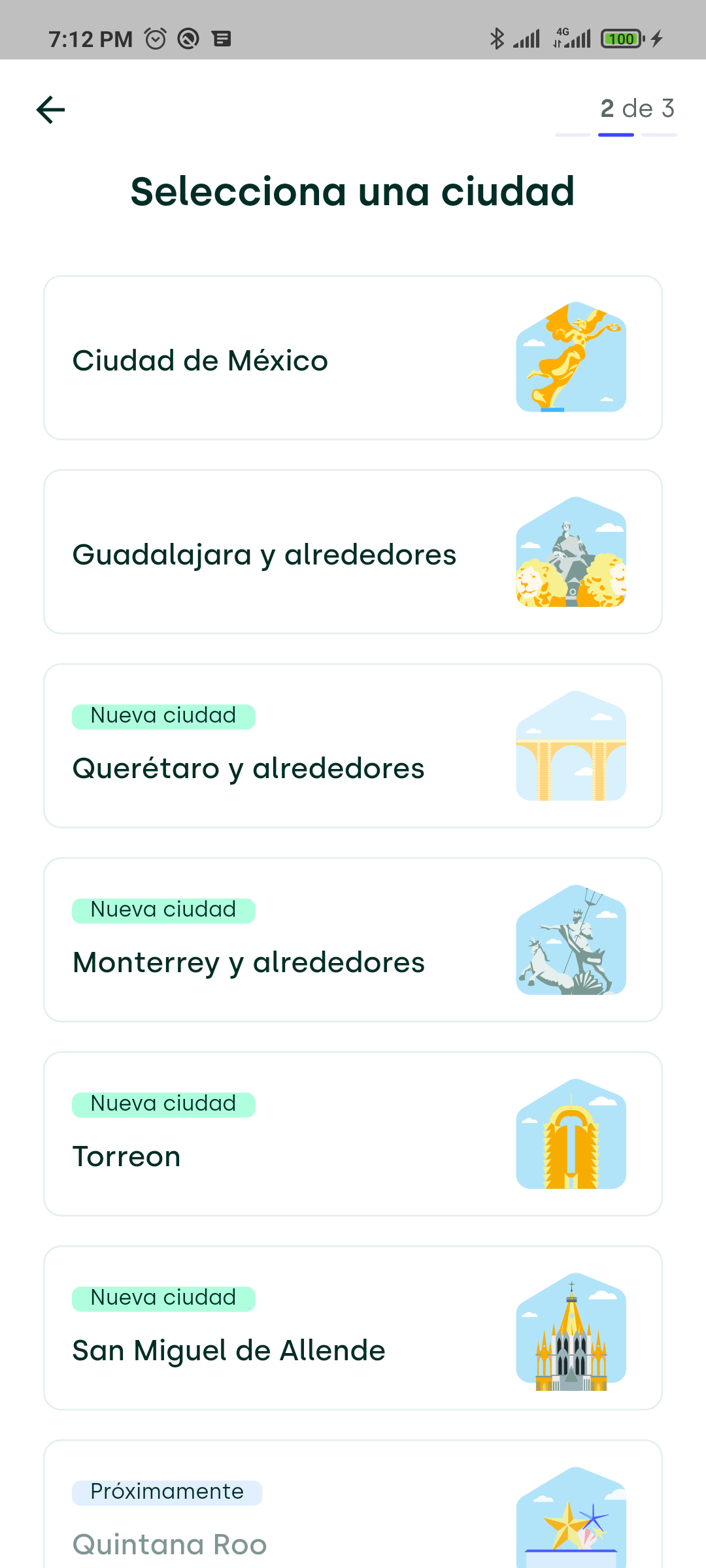Image resolution: width=706 pixels, height=1568 pixels.
Task: Select Monterrey y alrededores card
Action: [353, 939]
